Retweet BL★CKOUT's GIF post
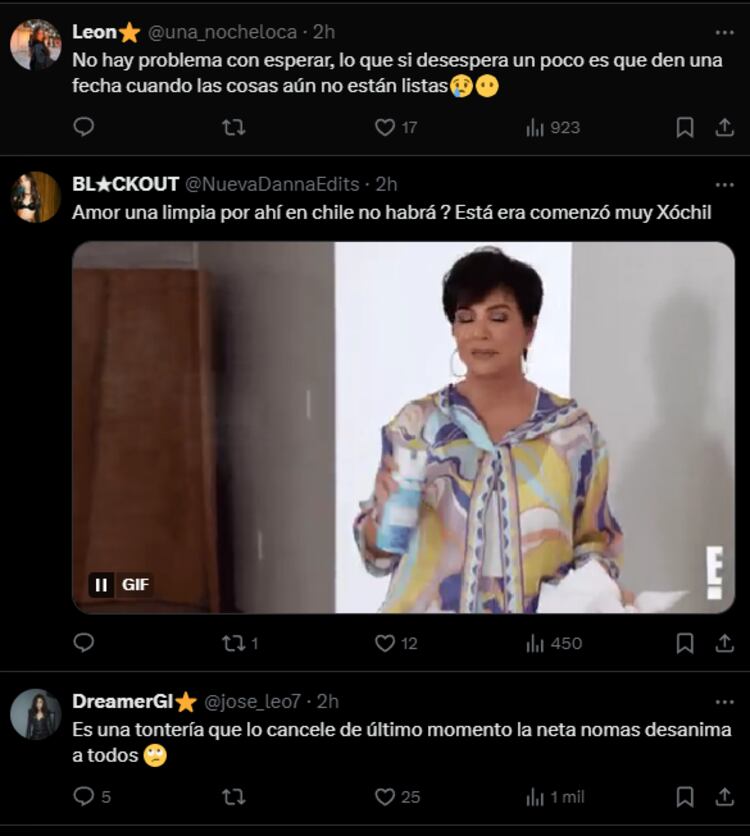This screenshot has width=750, height=836. pos(233,643)
